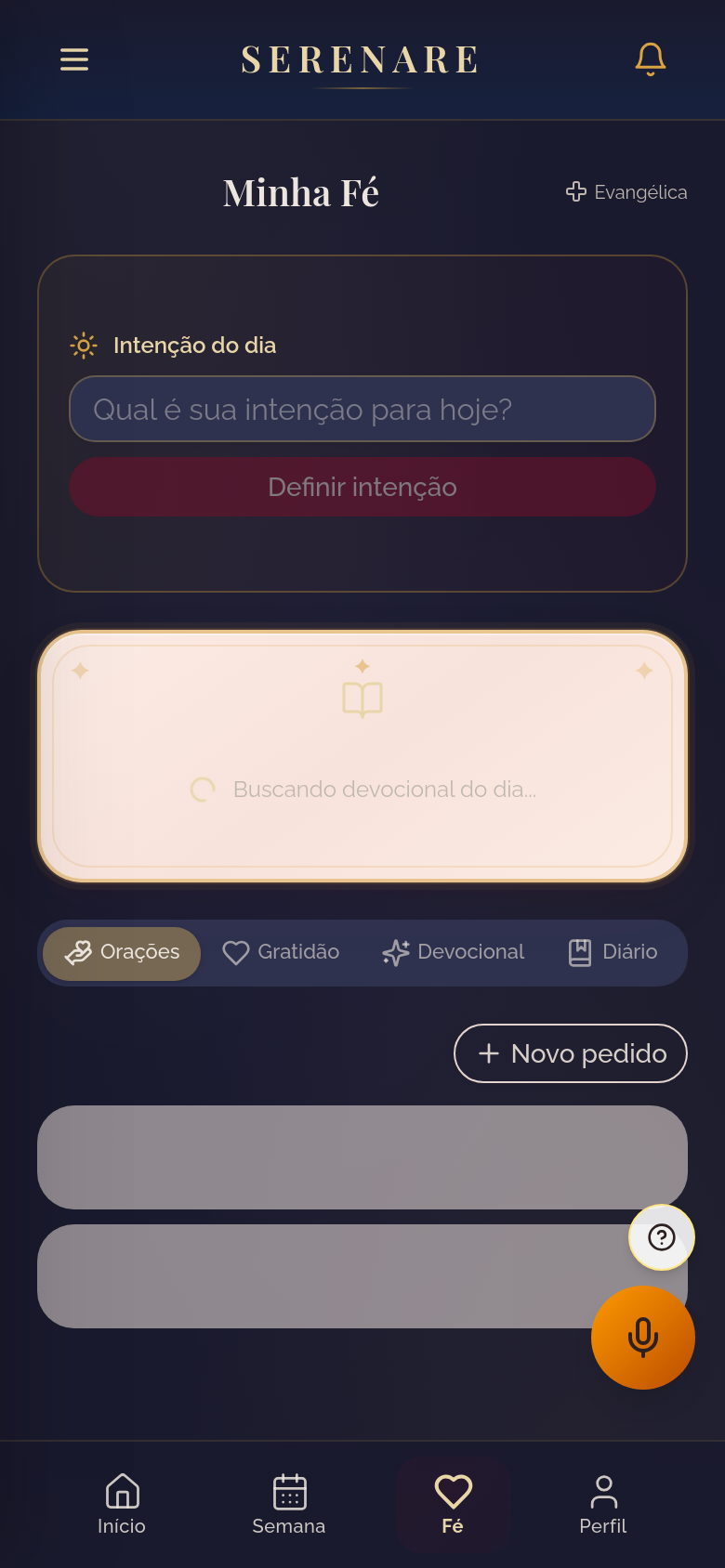Open the Semana tab
Screen dimensions: 725x1568
(x=289, y=1503)
